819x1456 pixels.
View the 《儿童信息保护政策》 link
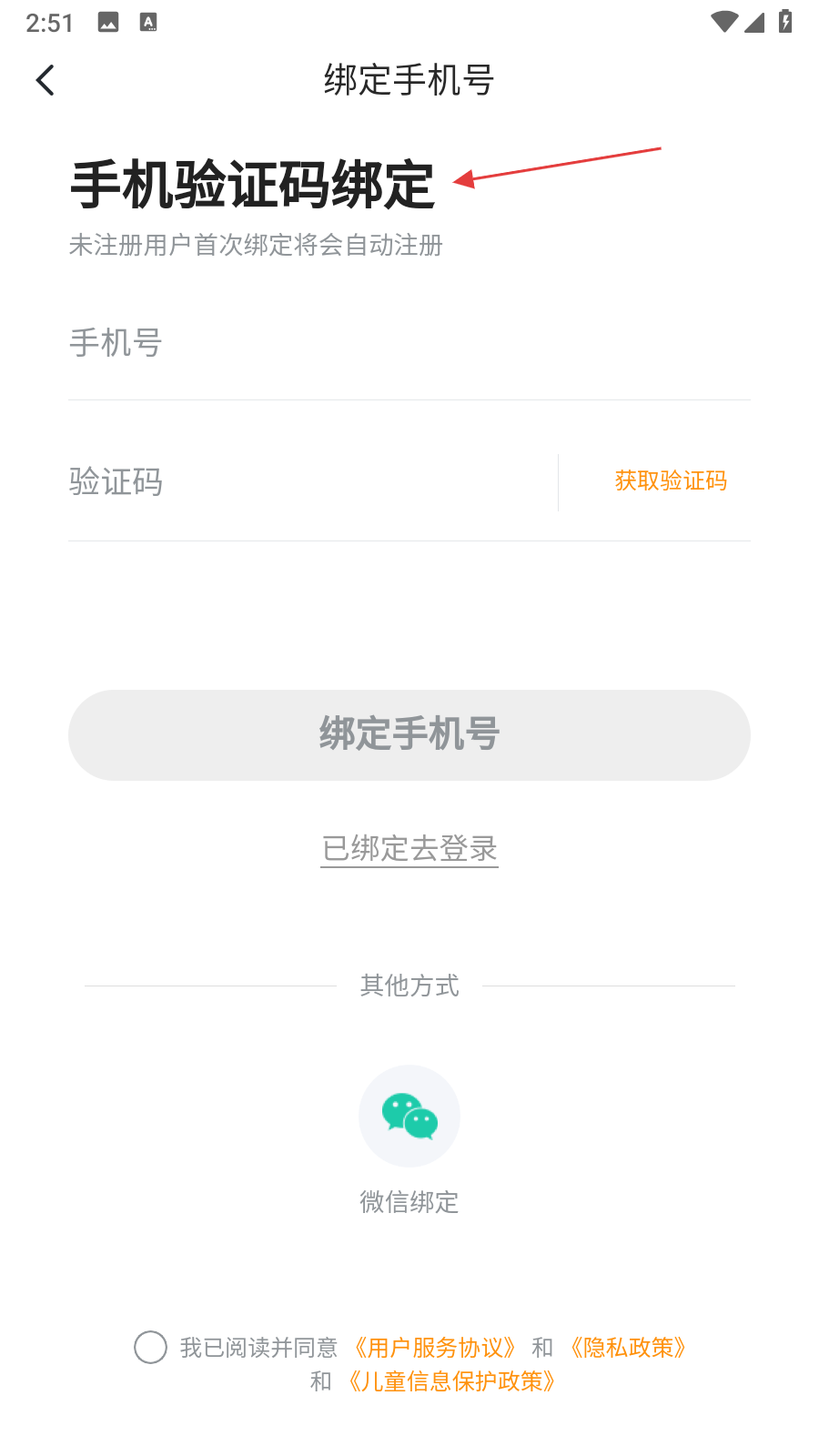point(451,1381)
